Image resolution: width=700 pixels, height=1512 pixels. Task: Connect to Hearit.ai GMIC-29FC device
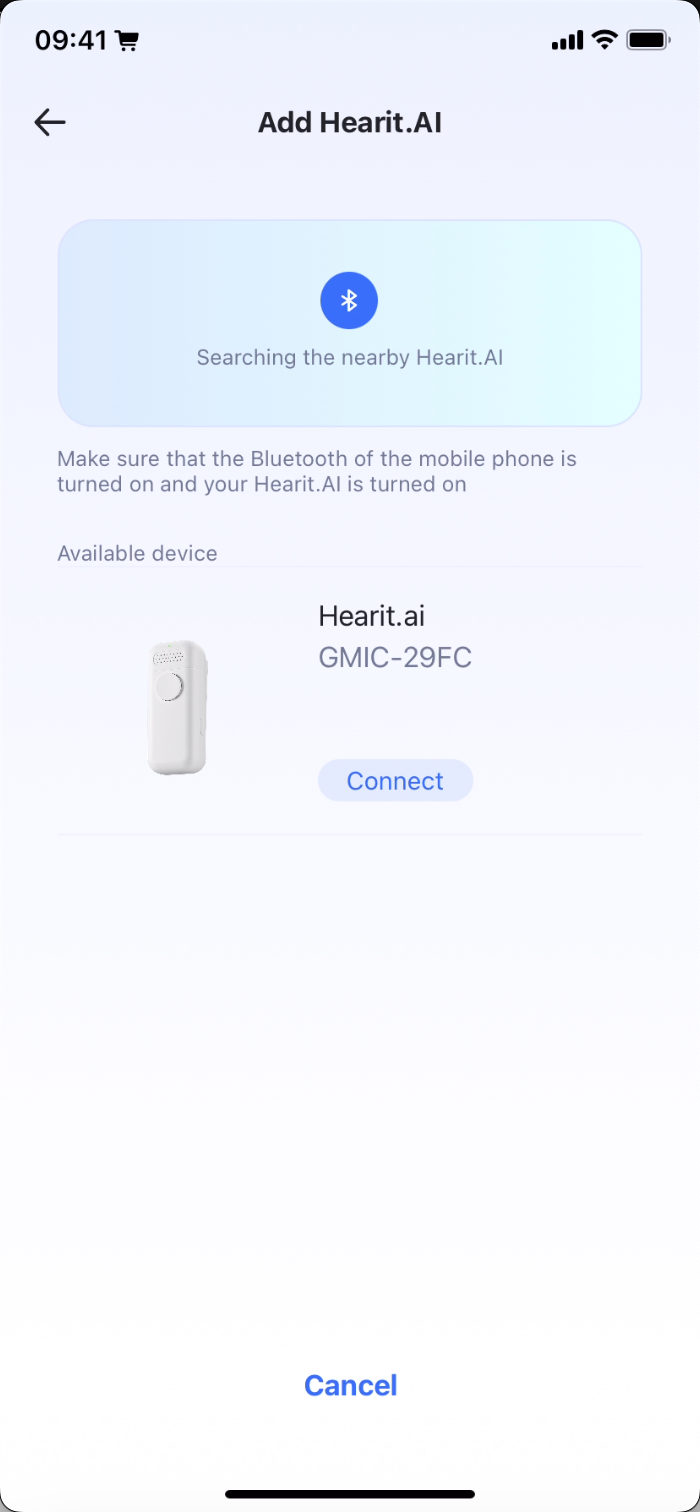[395, 781]
